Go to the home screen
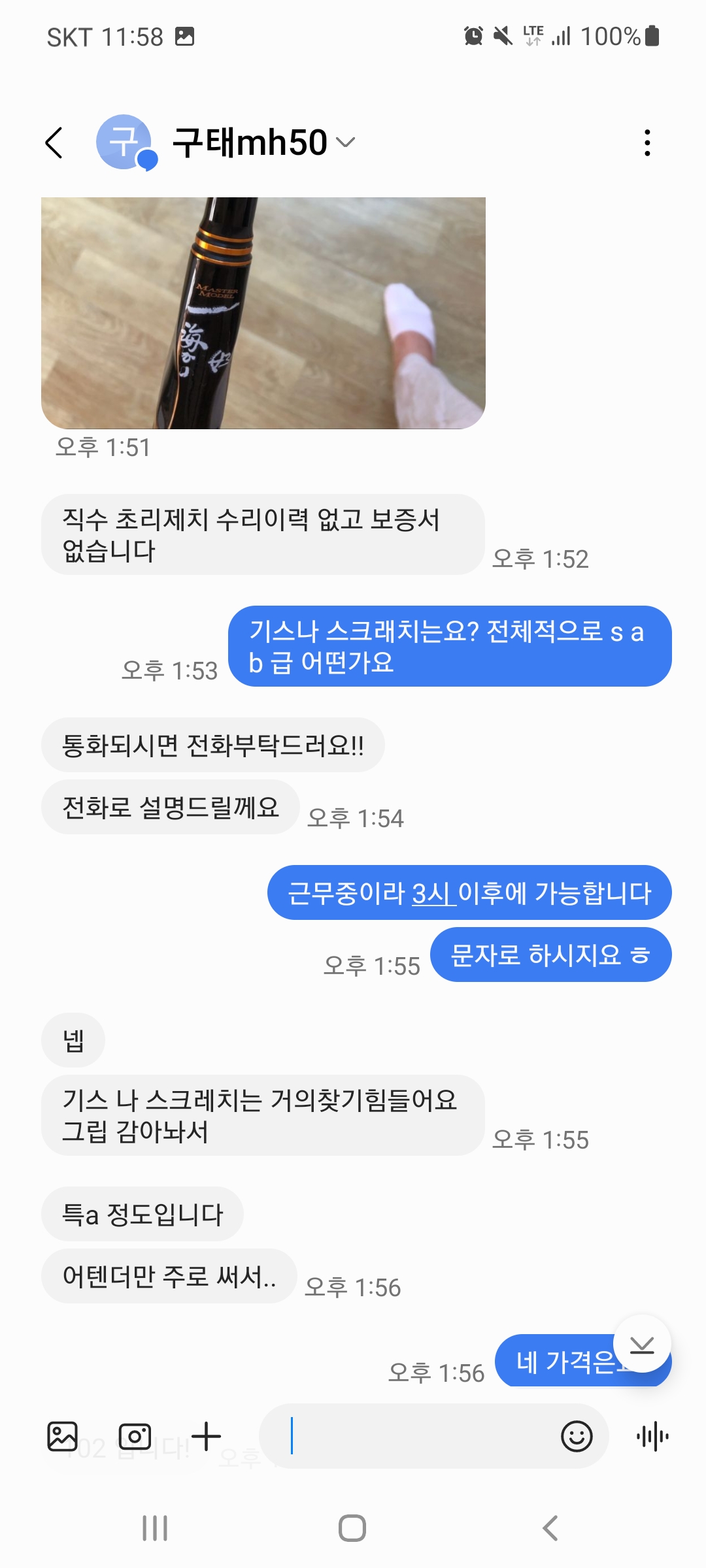This screenshot has height=1568, width=706. pos(352,1528)
